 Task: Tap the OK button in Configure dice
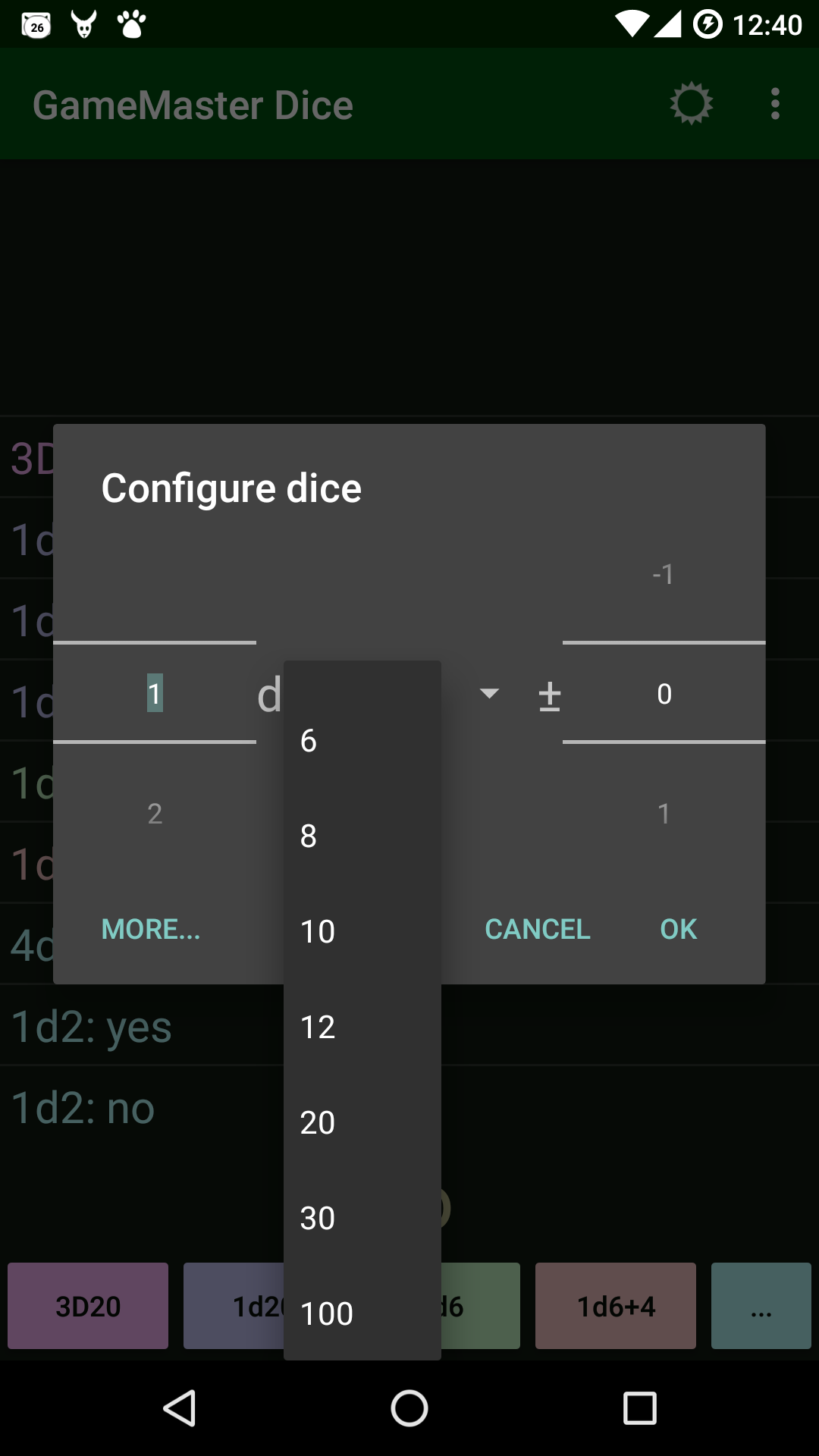coord(678,929)
